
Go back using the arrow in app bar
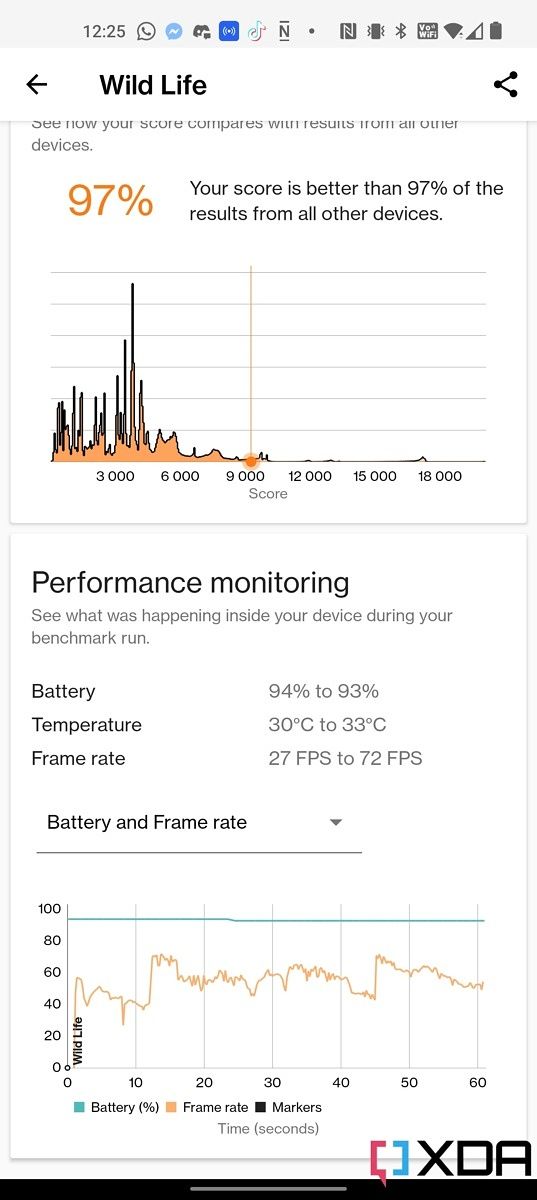tap(37, 85)
